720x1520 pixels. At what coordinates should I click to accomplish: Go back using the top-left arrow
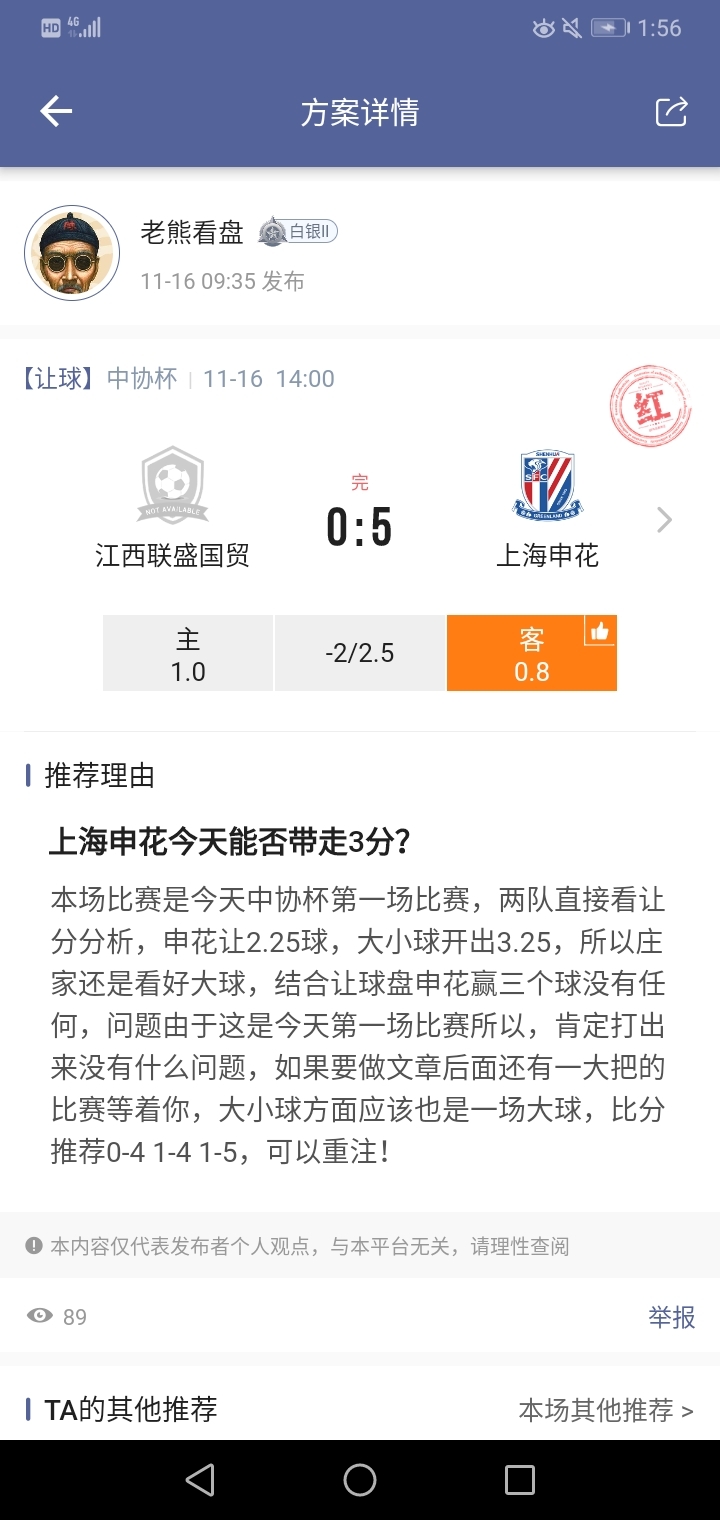tap(56, 112)
